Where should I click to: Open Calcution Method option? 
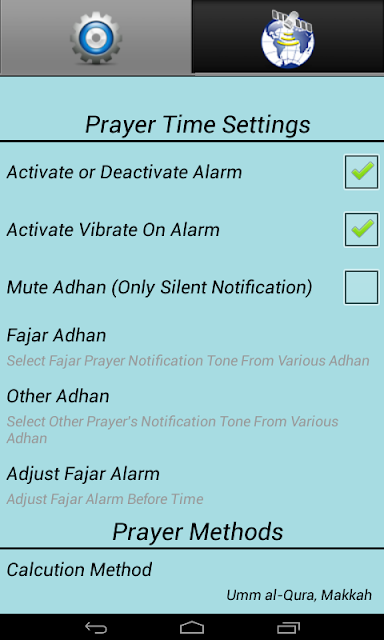tap(192, 581)
